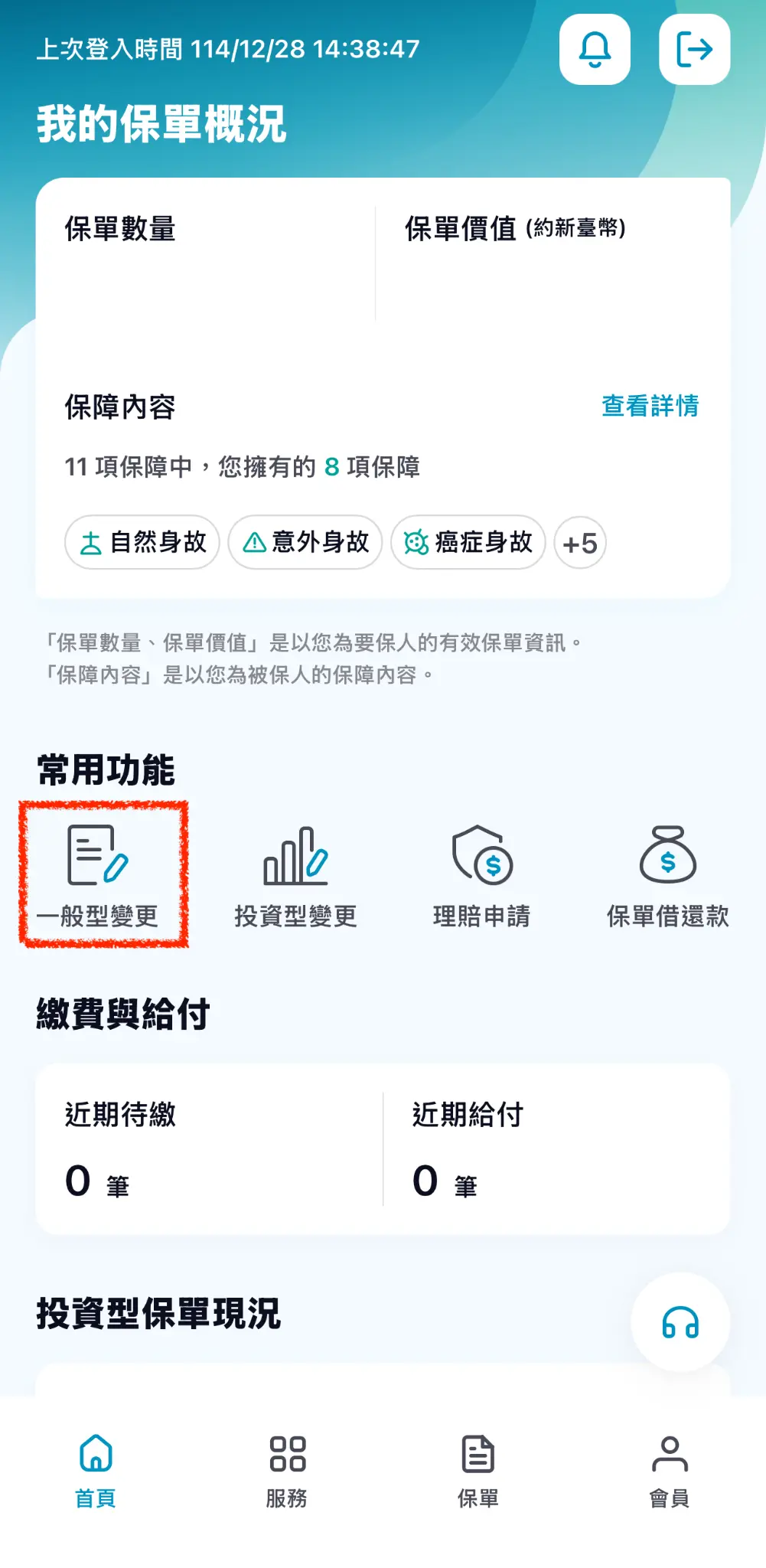Open the 保單數量 policy count card
This screenshot has height=1568, width=766.
point(122,227)
